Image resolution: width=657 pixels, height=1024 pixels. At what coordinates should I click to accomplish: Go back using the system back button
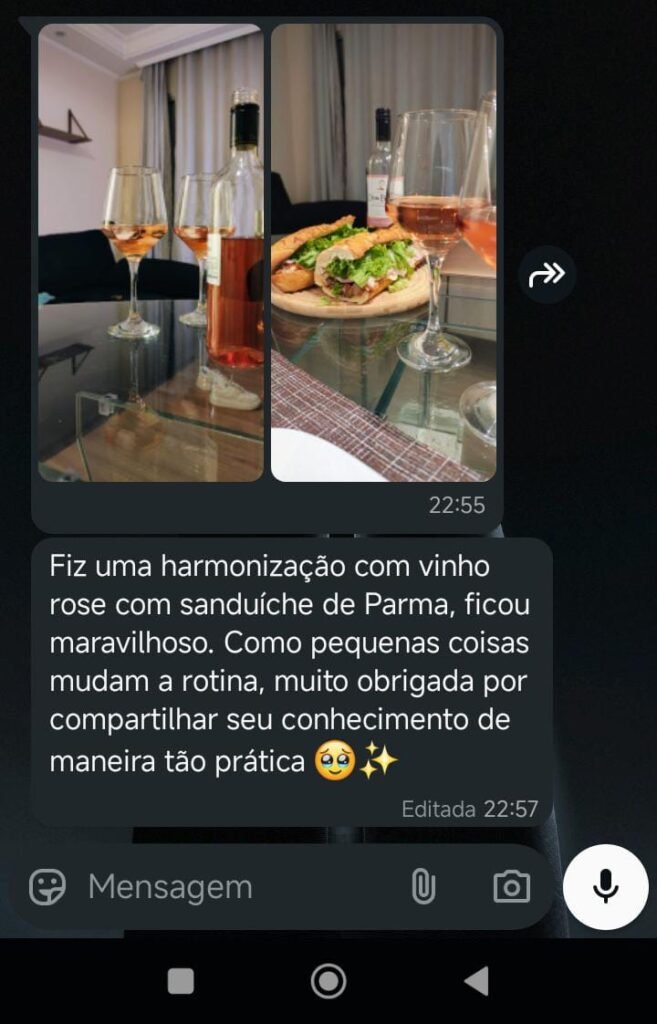pos(477,981)
